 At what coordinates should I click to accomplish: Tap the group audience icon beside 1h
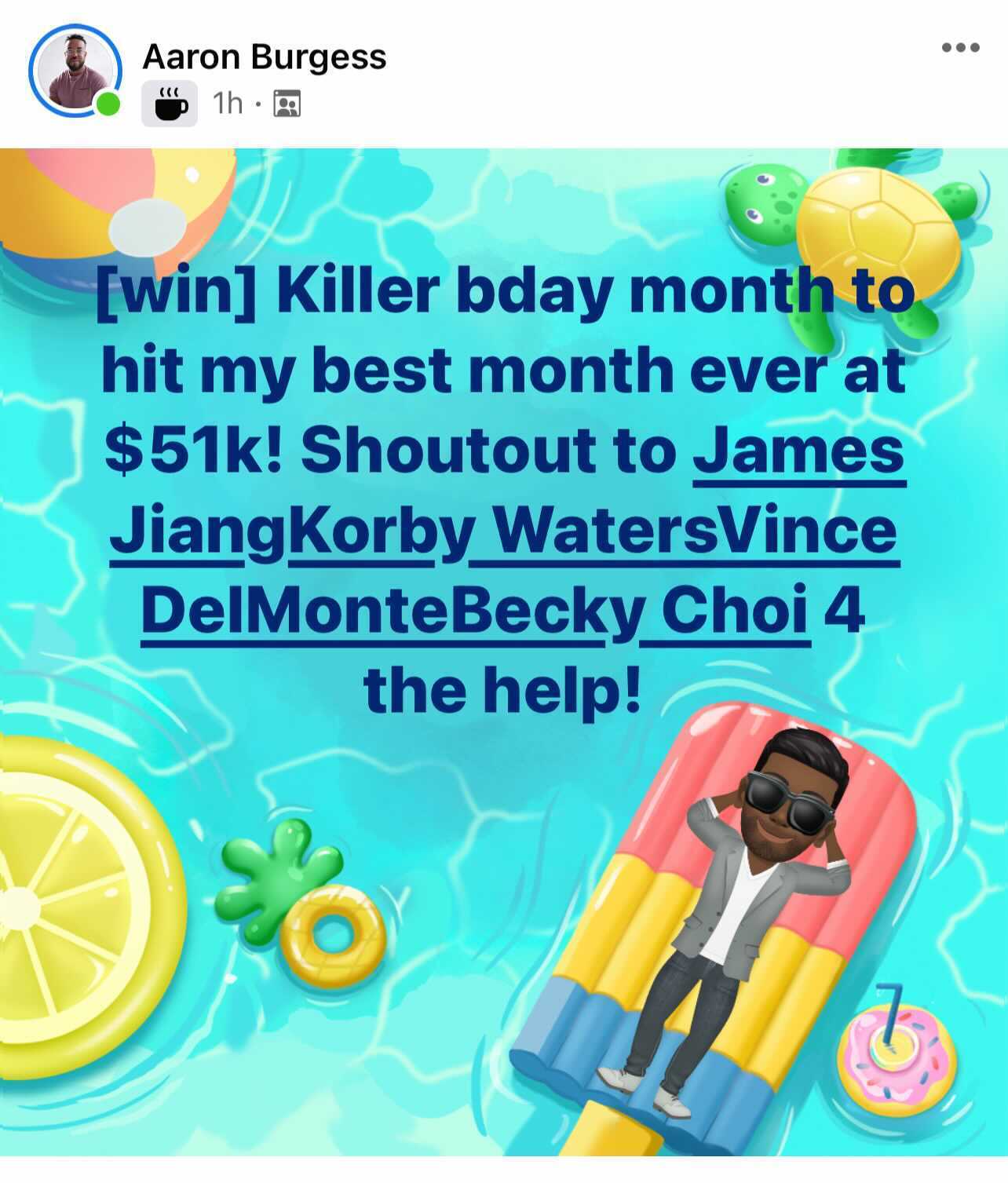pos(287,103)
